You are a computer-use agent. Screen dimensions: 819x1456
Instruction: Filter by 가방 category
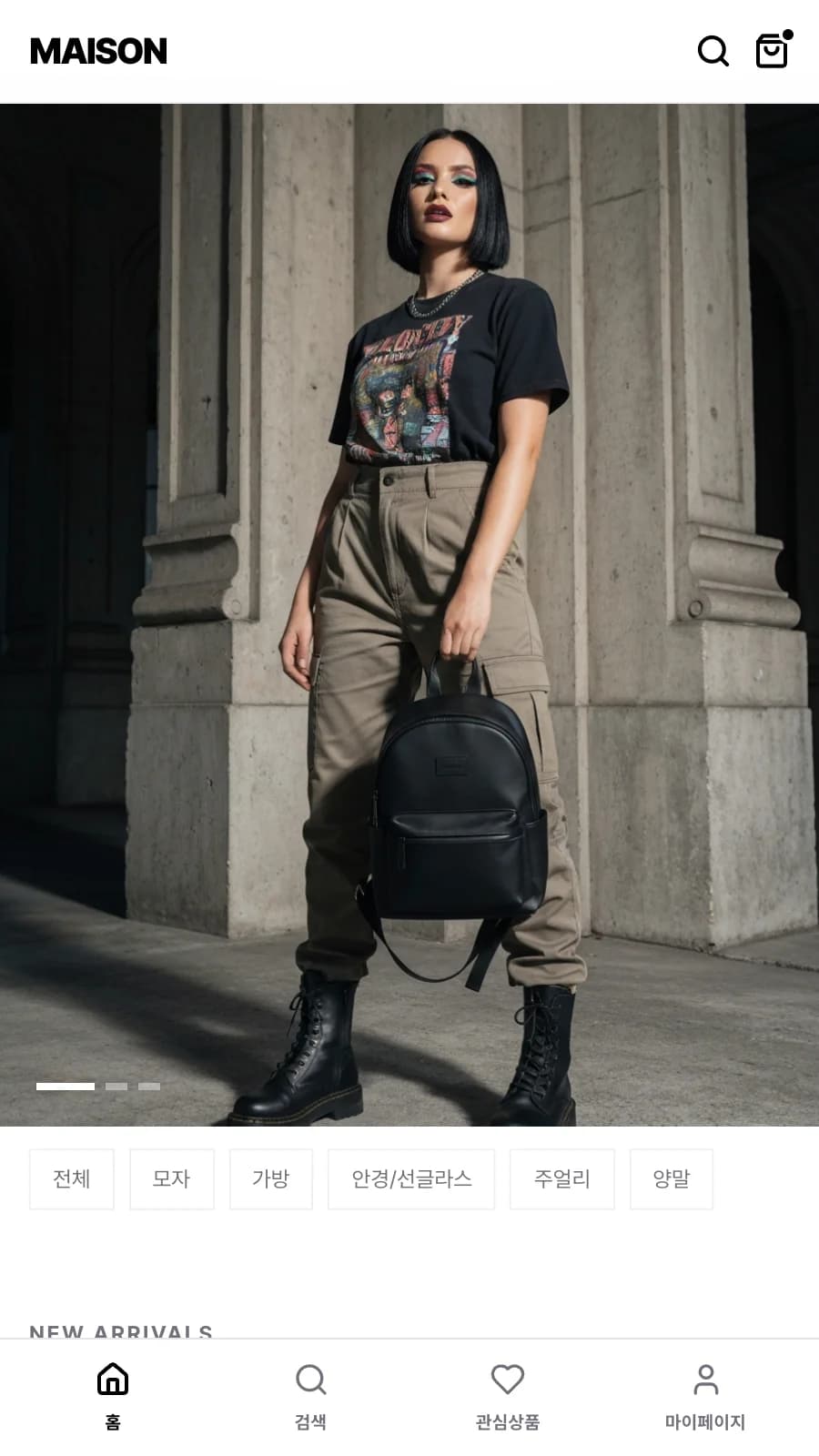pos(271,1179)
